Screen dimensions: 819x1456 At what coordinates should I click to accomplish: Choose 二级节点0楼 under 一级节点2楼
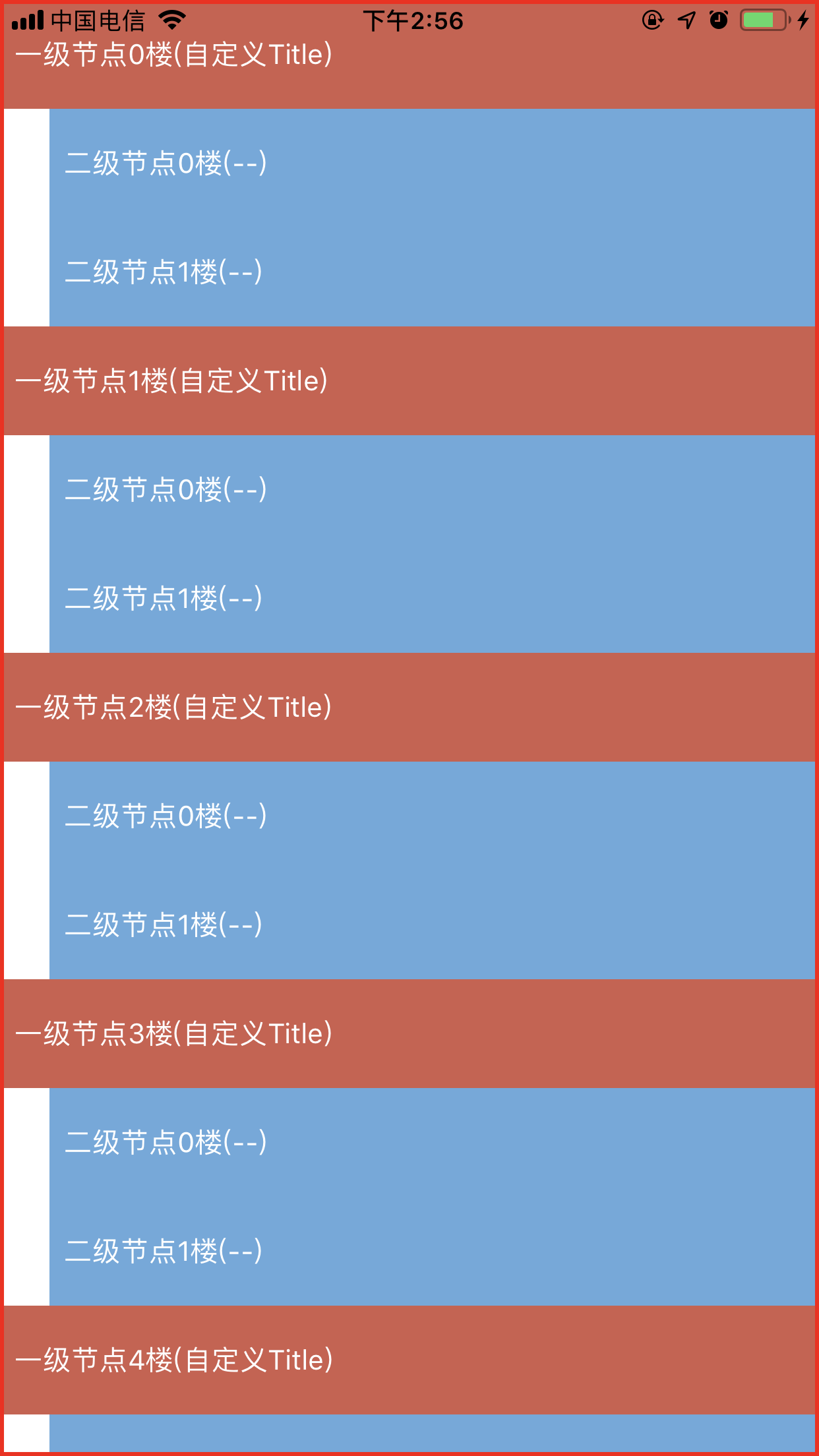[x=432, y=816]
